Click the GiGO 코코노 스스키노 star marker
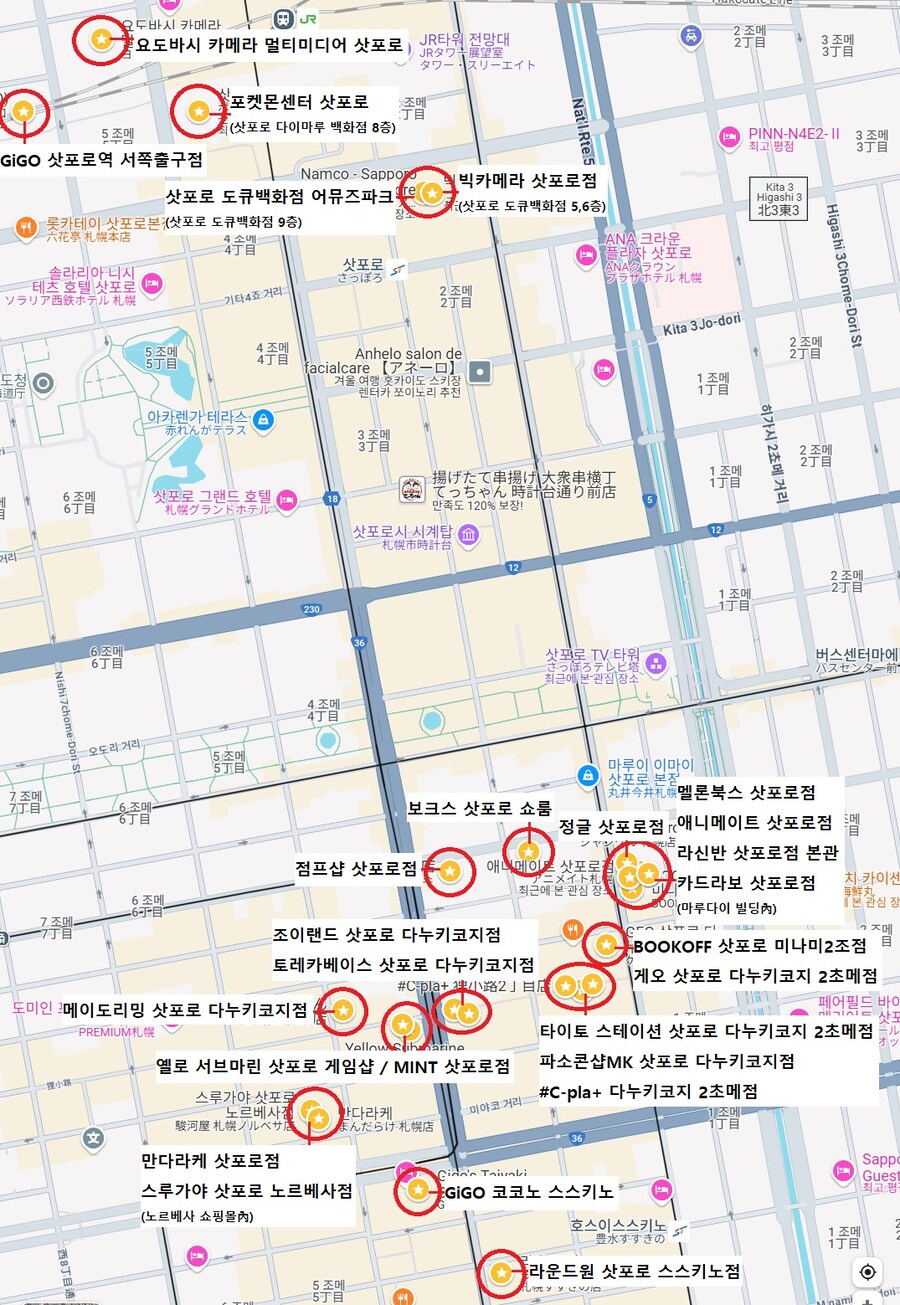 (418, 1189)
